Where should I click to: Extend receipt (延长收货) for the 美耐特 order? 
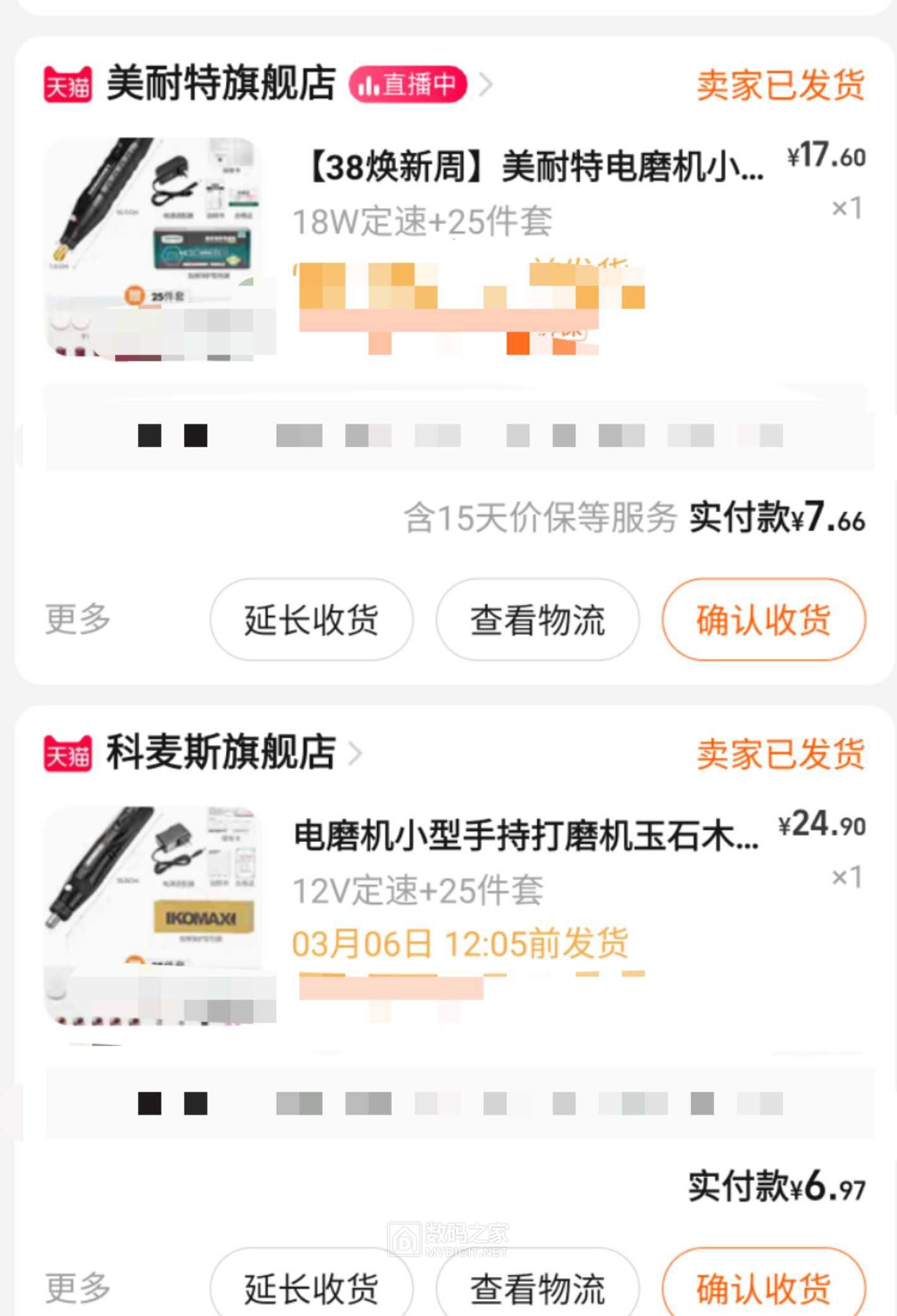pyautogui.click(x=311, y=620)
